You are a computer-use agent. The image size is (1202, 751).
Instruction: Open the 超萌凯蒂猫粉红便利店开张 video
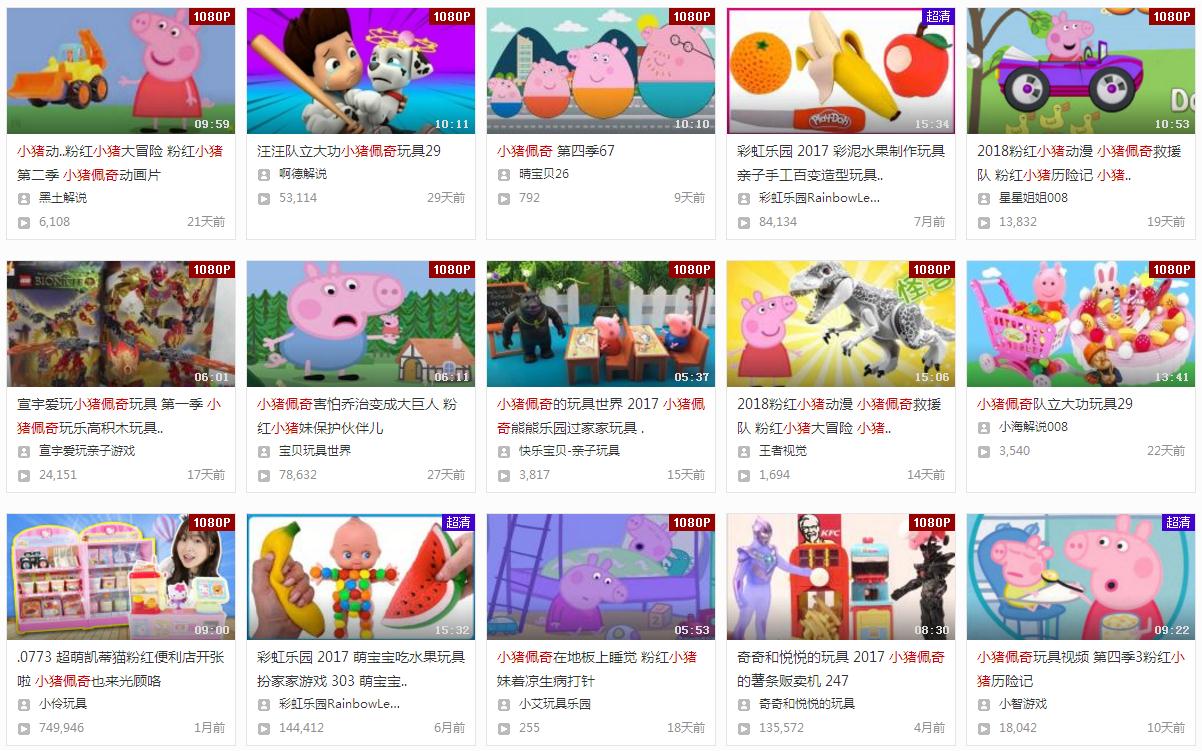(121, 577)
